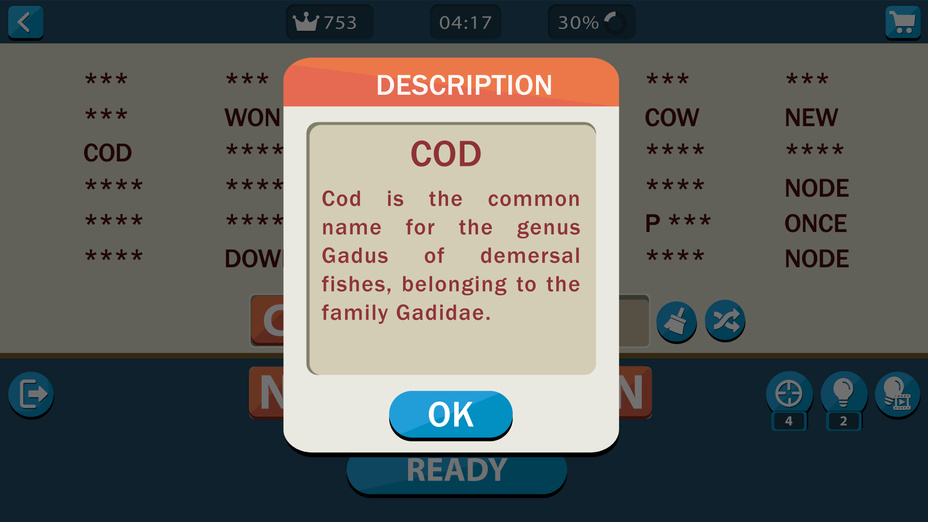Tap the READY button

tap(456, 470)
